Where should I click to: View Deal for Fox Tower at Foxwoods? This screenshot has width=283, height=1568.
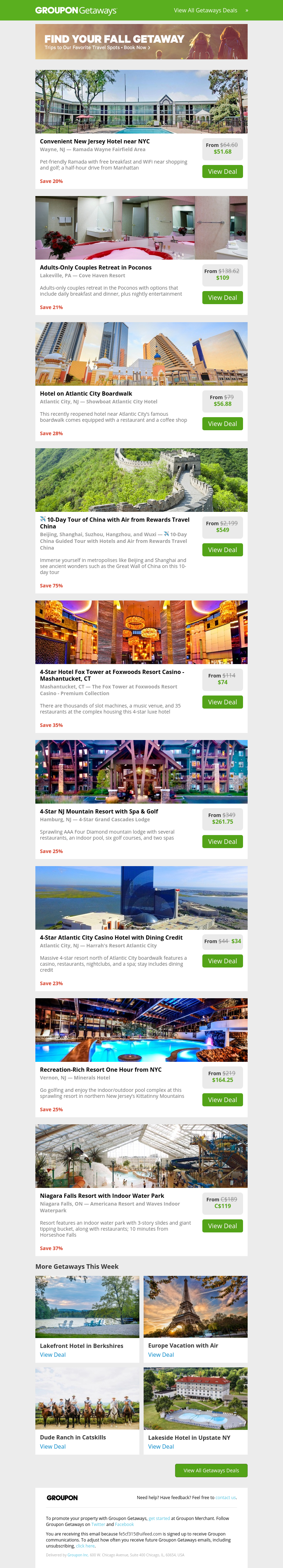tap(222, 702)
